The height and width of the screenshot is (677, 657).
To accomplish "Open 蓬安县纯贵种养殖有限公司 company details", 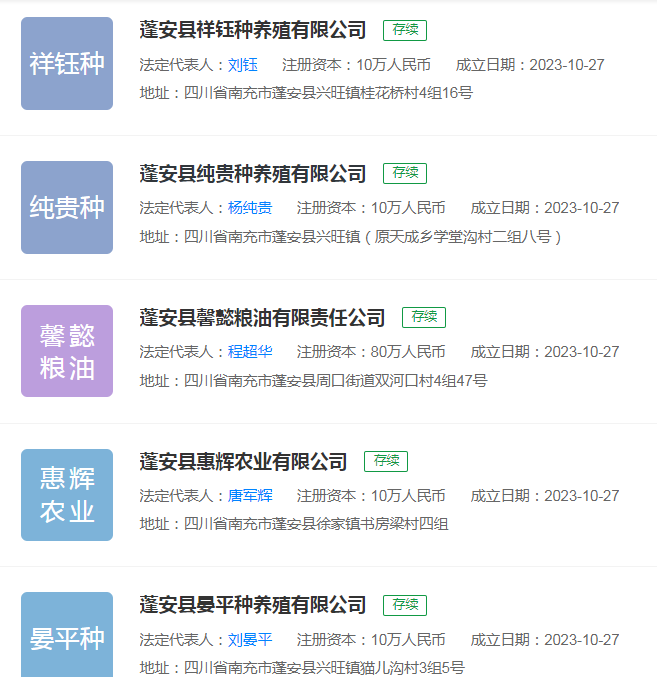I will (x=253, y=174).
